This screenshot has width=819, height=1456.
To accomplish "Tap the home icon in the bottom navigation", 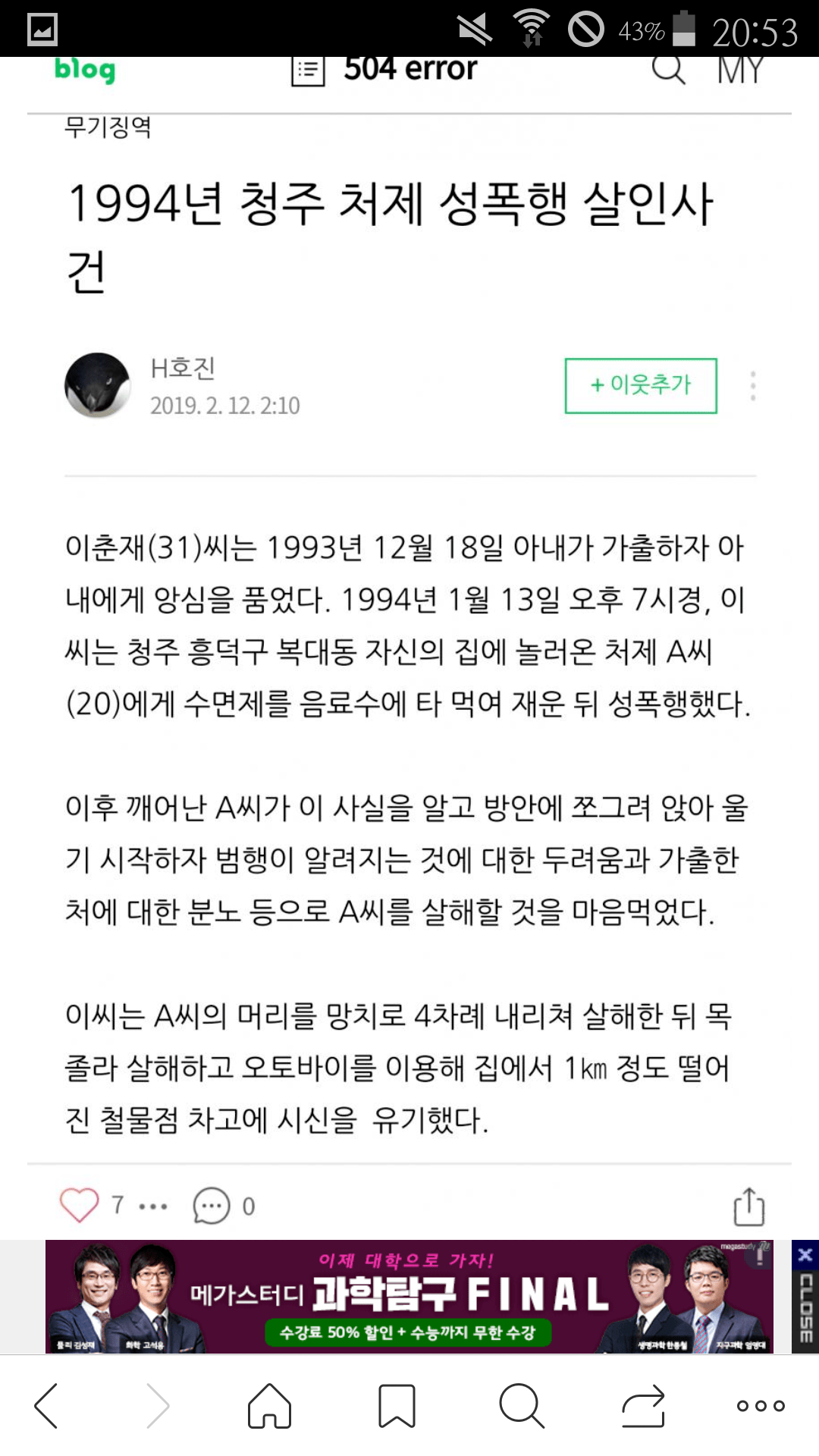I will [x=269, y=1405].
